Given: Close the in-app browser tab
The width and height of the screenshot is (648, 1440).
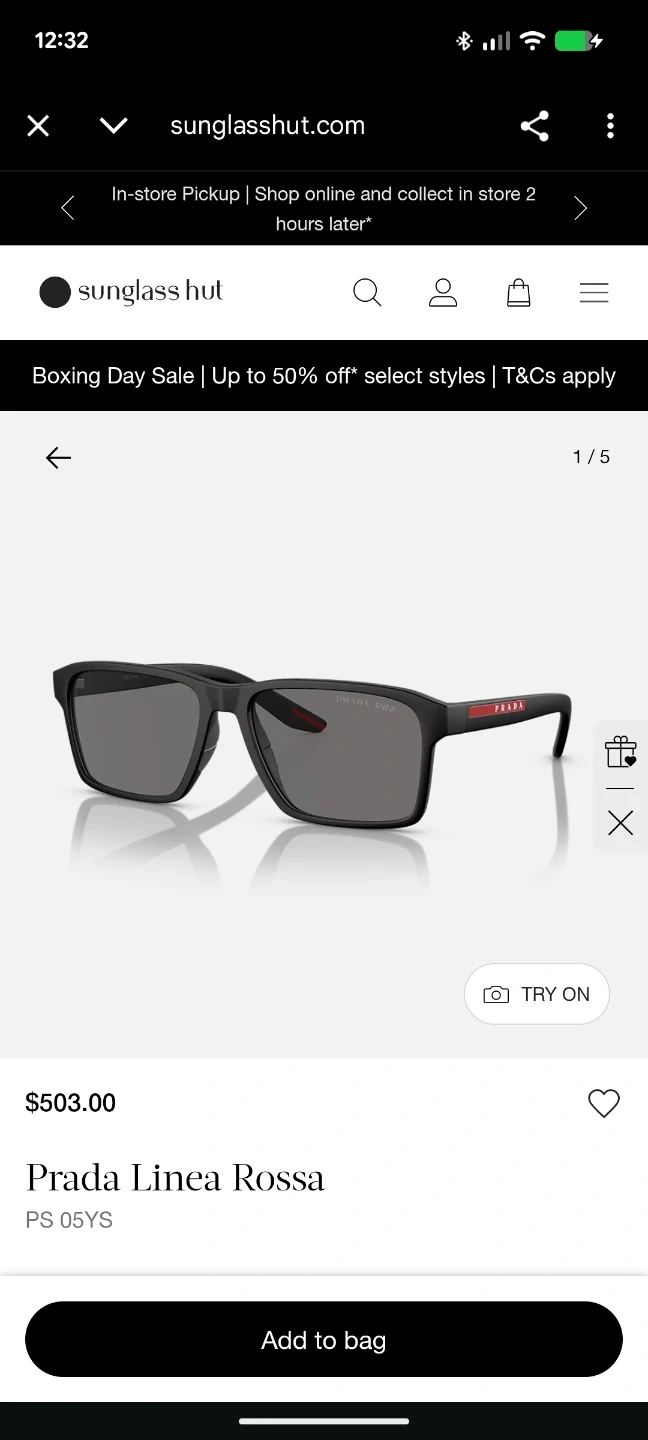Looking at the screenshot, I should (38, 126).
